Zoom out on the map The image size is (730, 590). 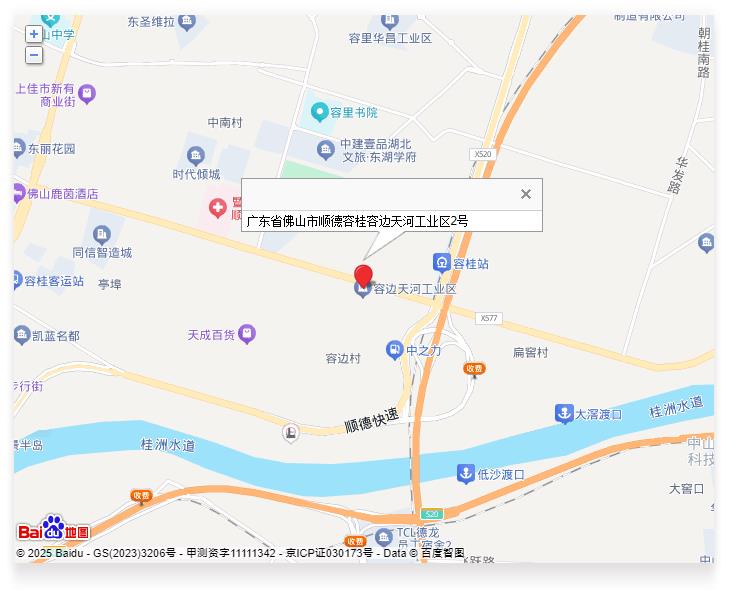point(34,56)
